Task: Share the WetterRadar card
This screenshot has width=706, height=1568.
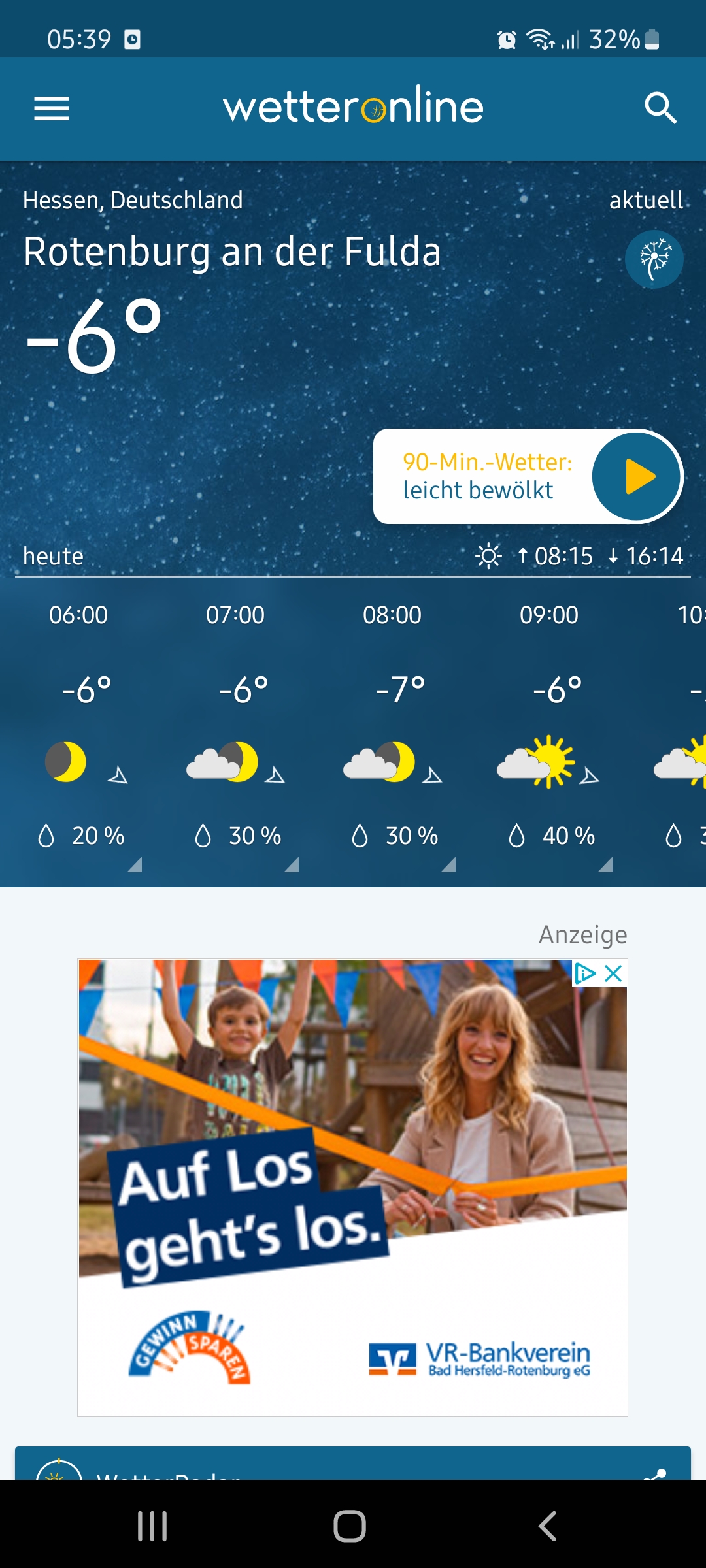Action: pyautogui.click(x=655, y=1474)
